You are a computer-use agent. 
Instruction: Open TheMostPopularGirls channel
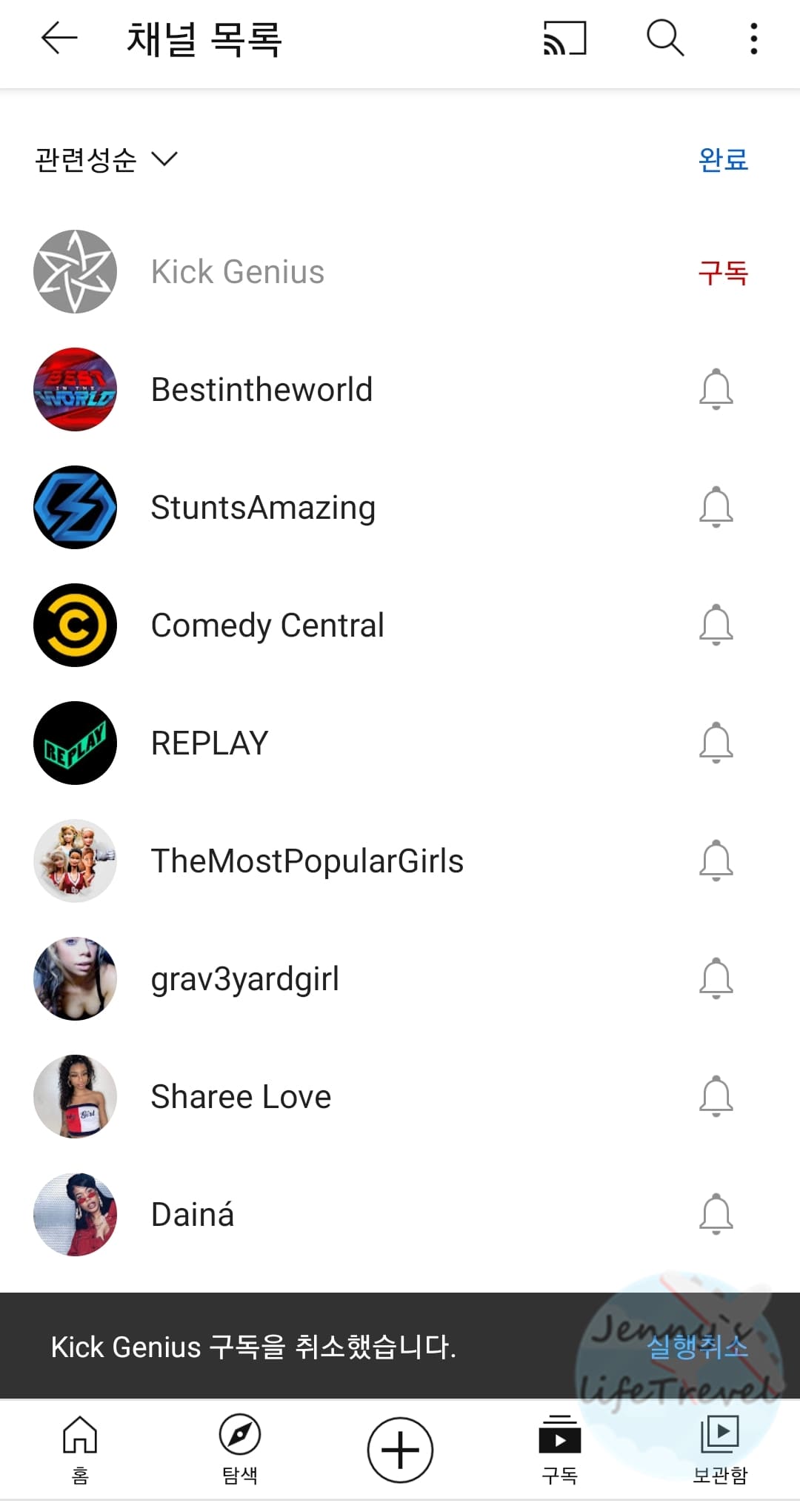[307, 861]
